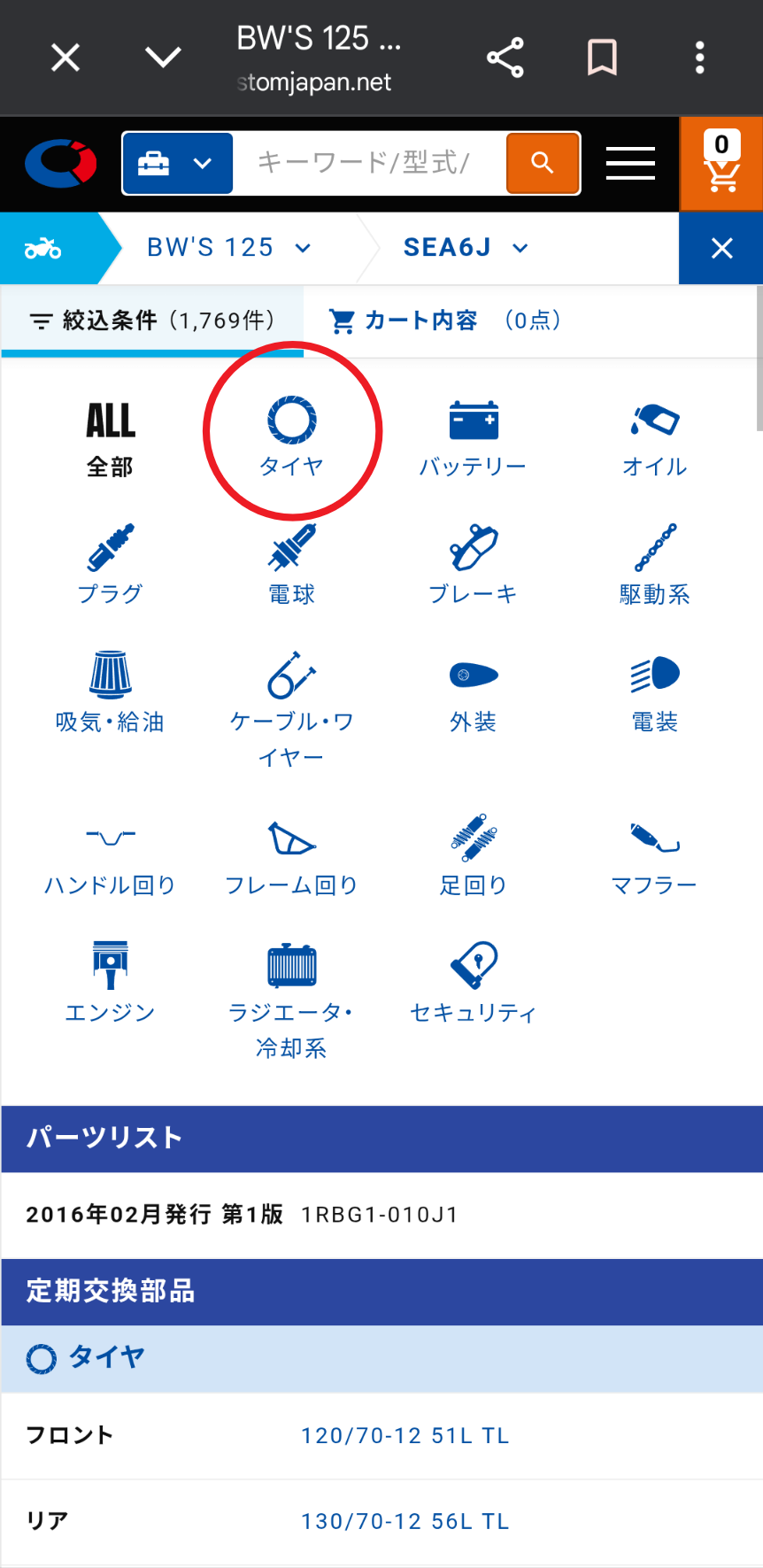Share this page
This screenshot has width=763, height=1568.
[x=505, y=58]
